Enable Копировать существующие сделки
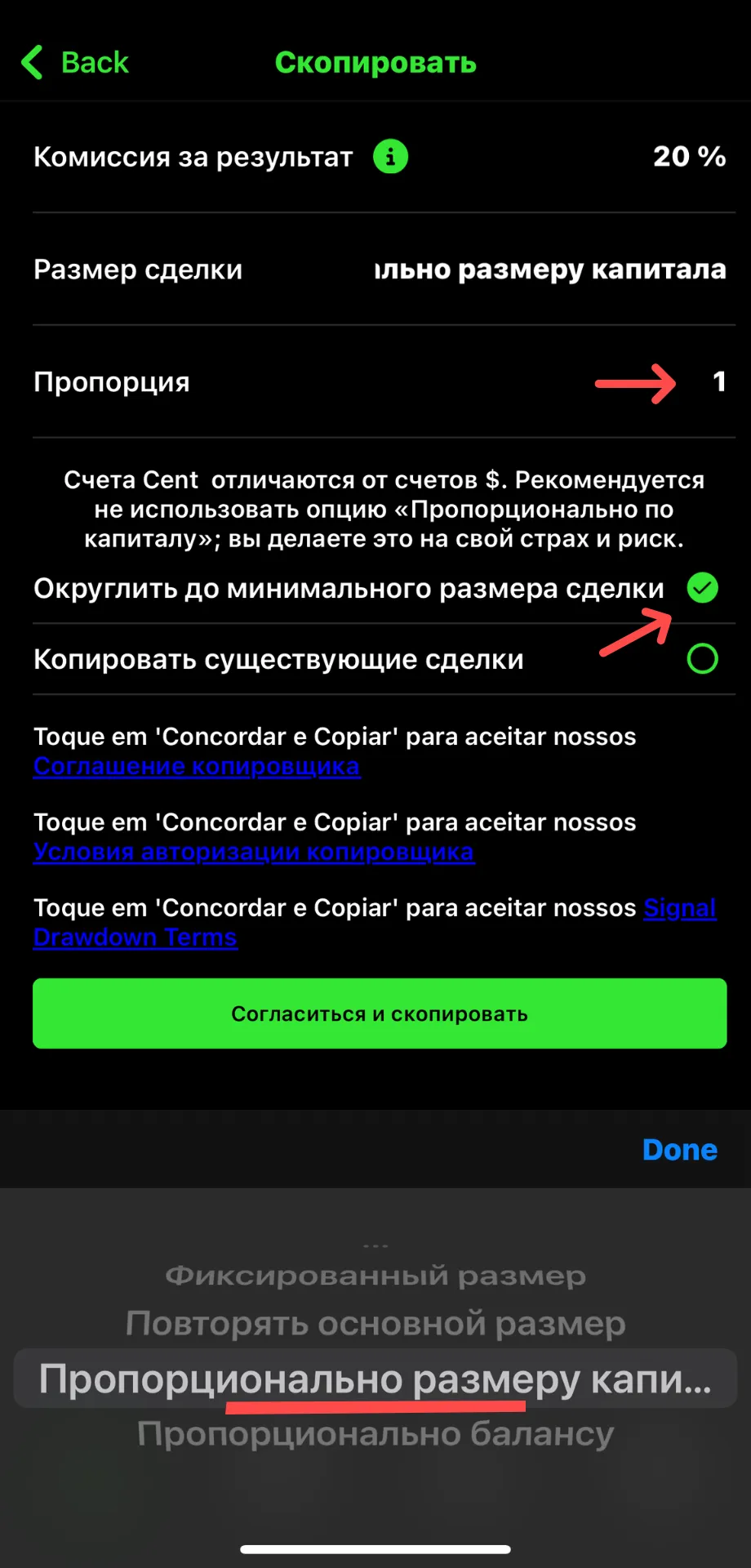This screenshot has width=751, height=1568. point(702,658)
